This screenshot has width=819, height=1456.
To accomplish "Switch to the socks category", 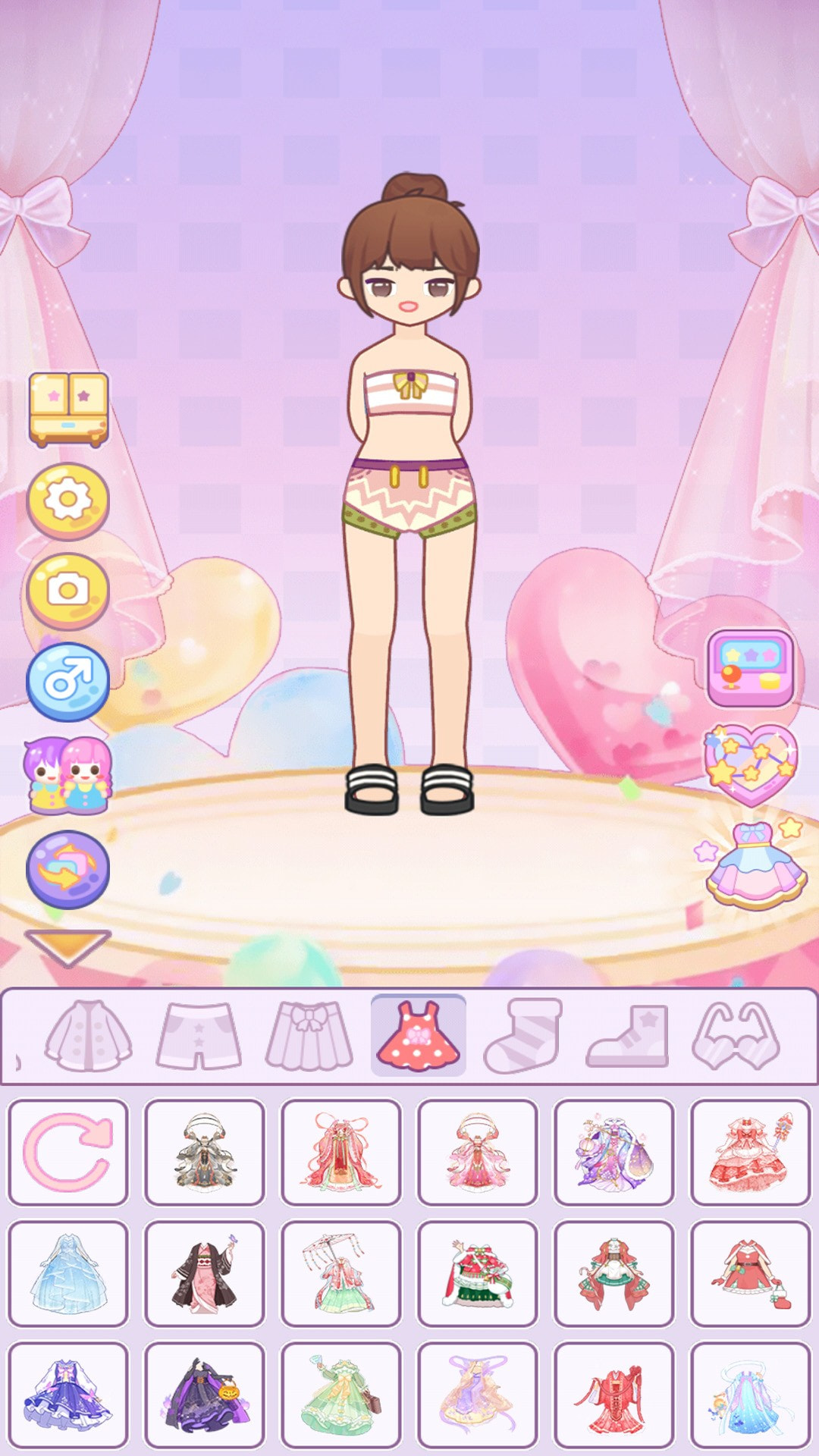I will [x=523, y=1036].
